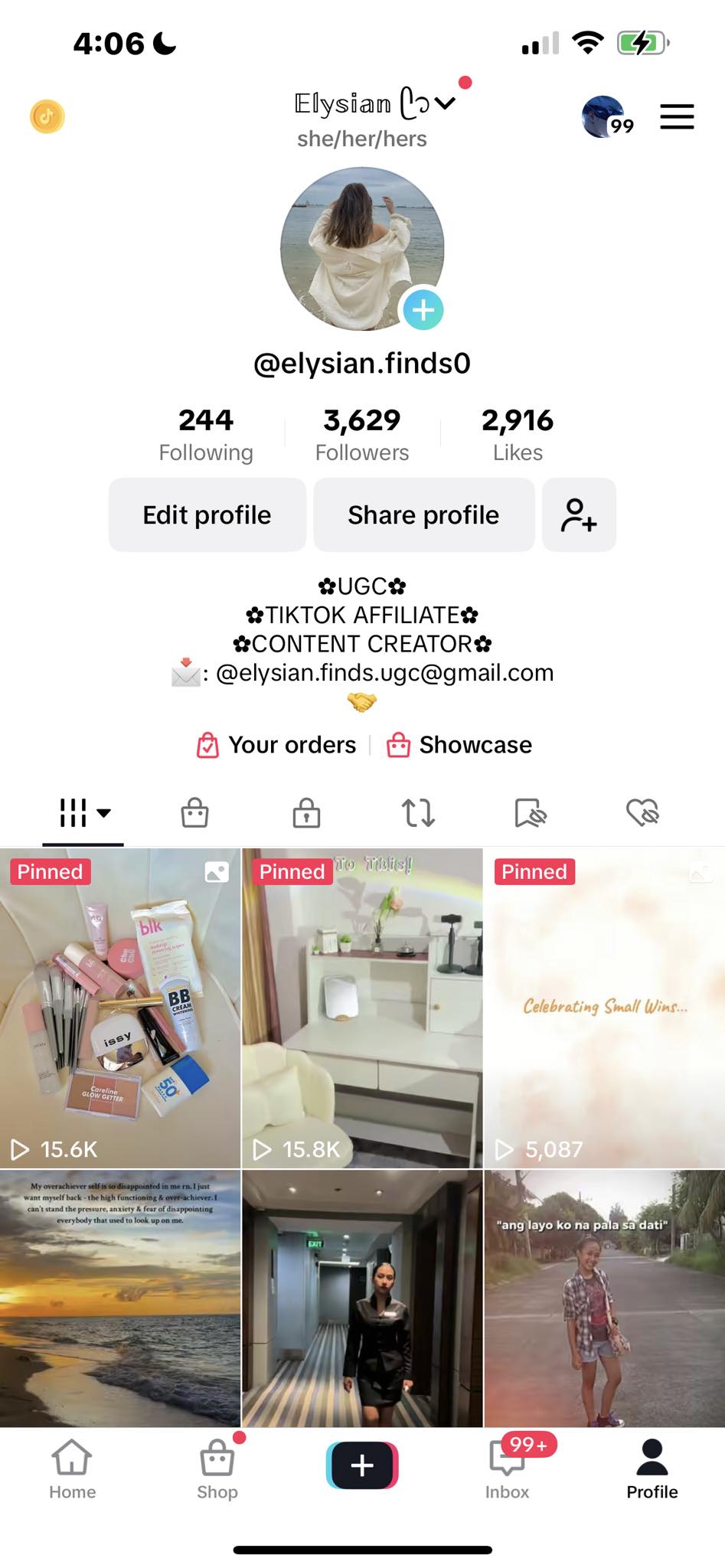Create a new post with plus button
The width and height of the screenshot is (725, 1568).
tap(362, 1465)
